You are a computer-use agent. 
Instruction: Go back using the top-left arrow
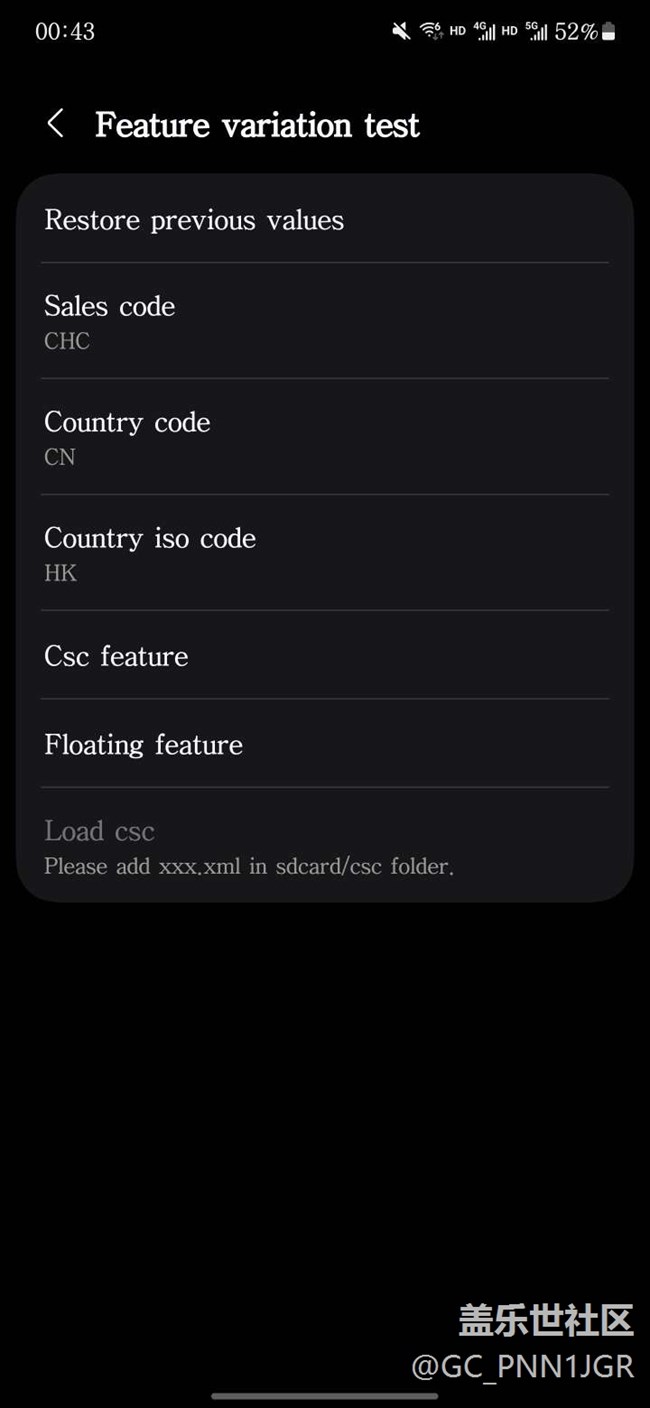(x=56, y=125)
